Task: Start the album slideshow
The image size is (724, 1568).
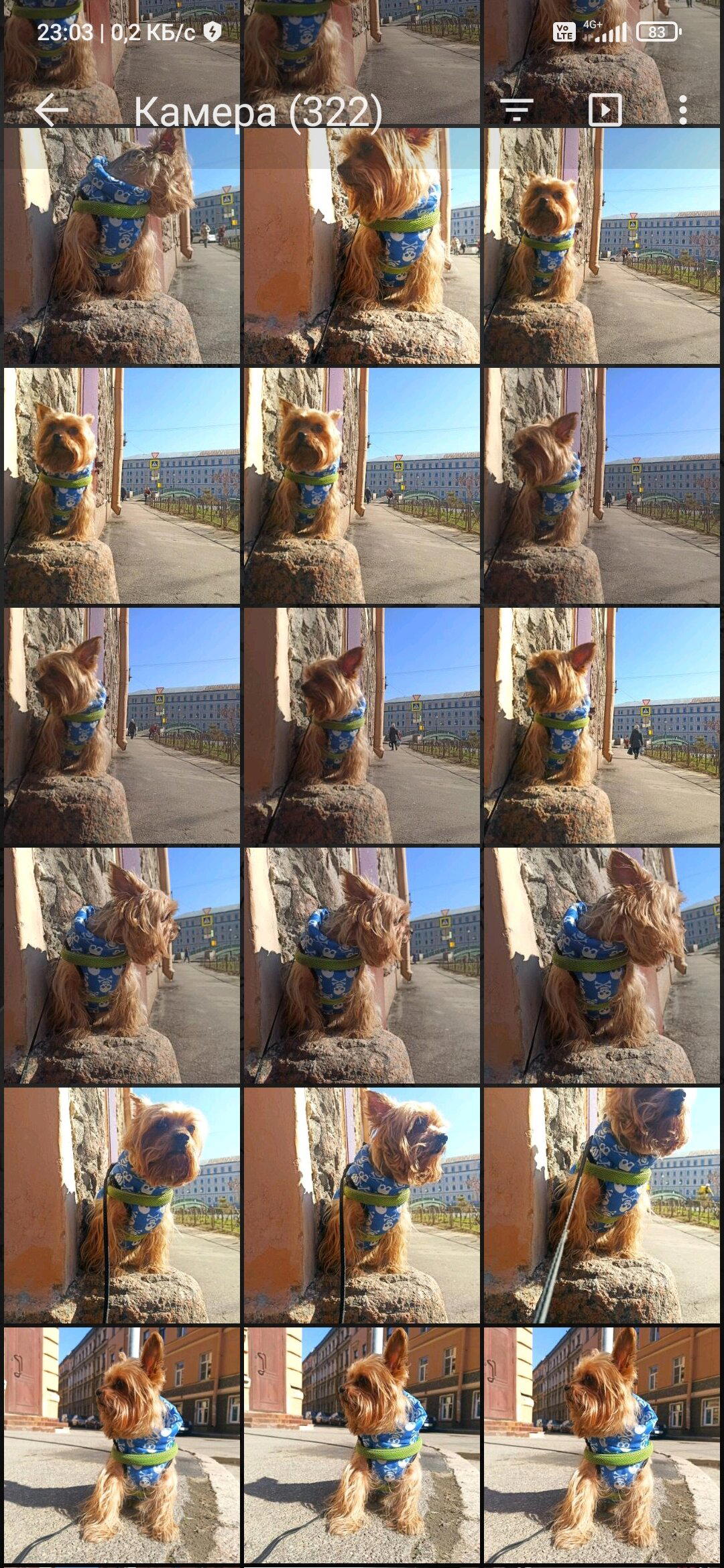Action: (x=605, y=111)
